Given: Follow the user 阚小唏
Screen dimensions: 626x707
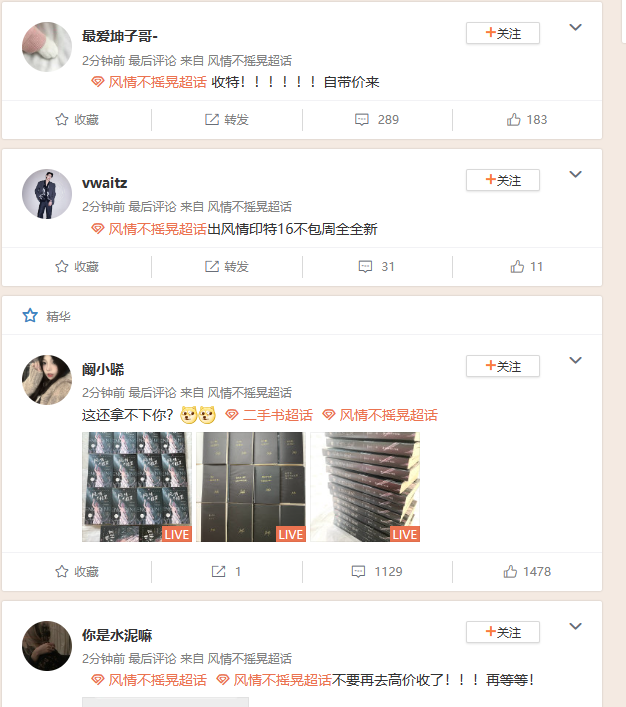Looking at the screenshot, I should 502,366.
